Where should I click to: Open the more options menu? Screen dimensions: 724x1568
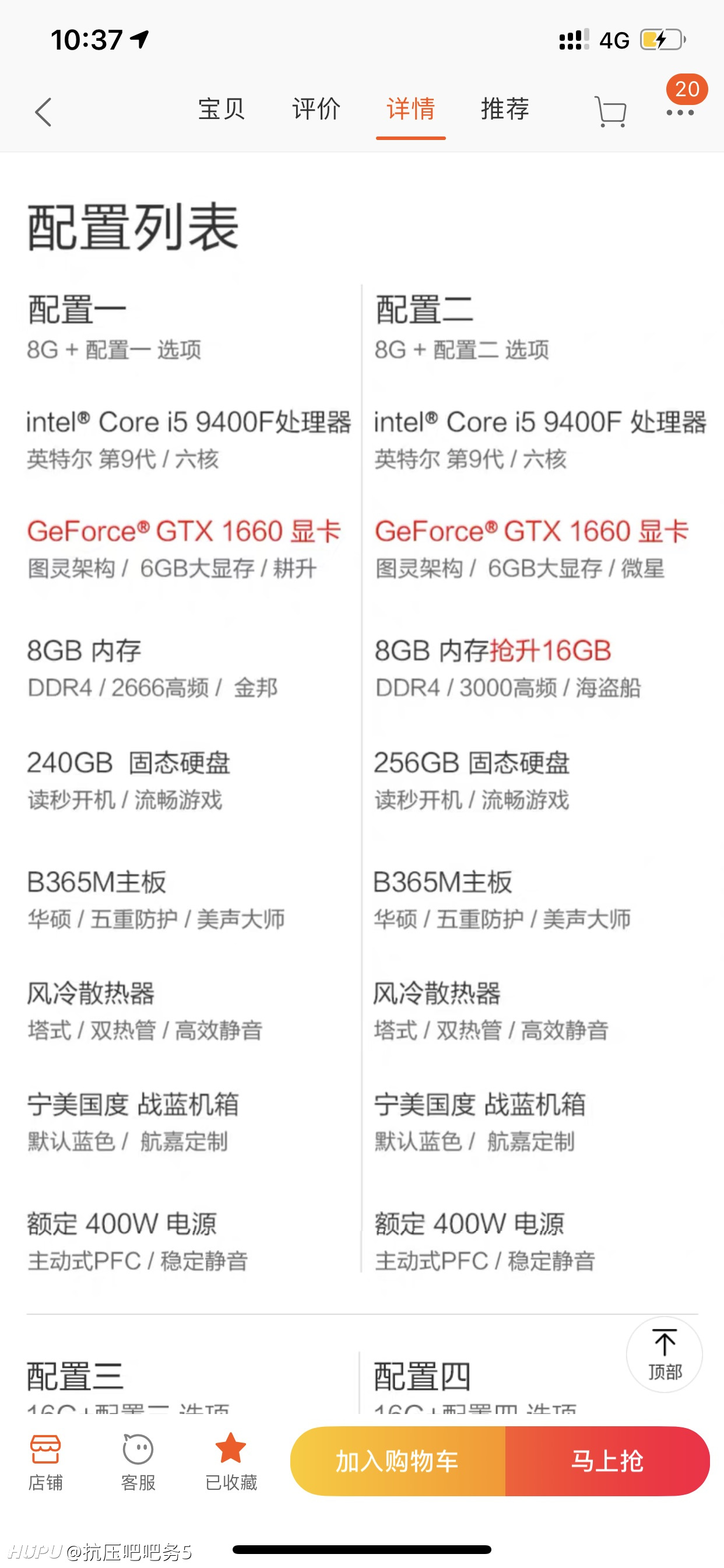(680, 112)
